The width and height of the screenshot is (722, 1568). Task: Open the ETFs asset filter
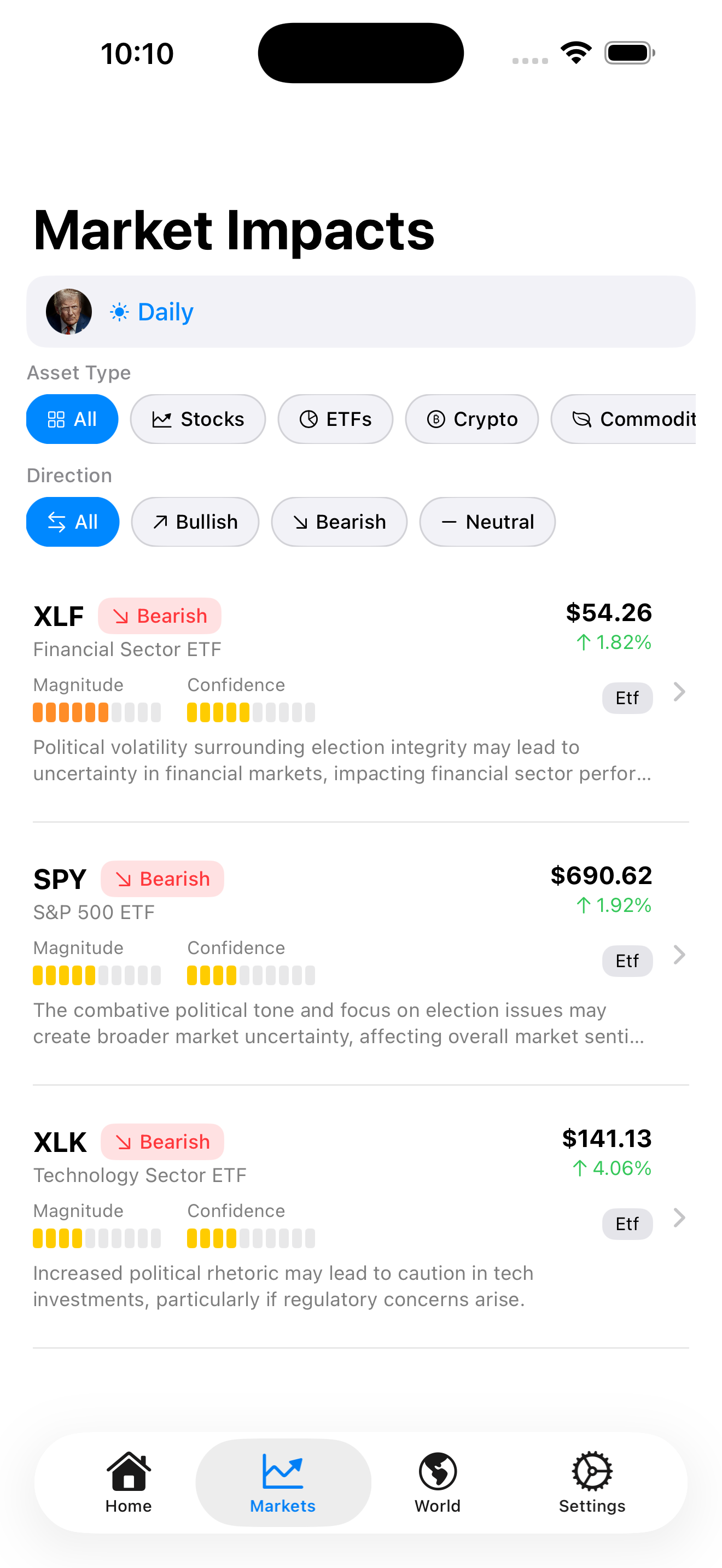pyautogui.click(x=335, y=419)
